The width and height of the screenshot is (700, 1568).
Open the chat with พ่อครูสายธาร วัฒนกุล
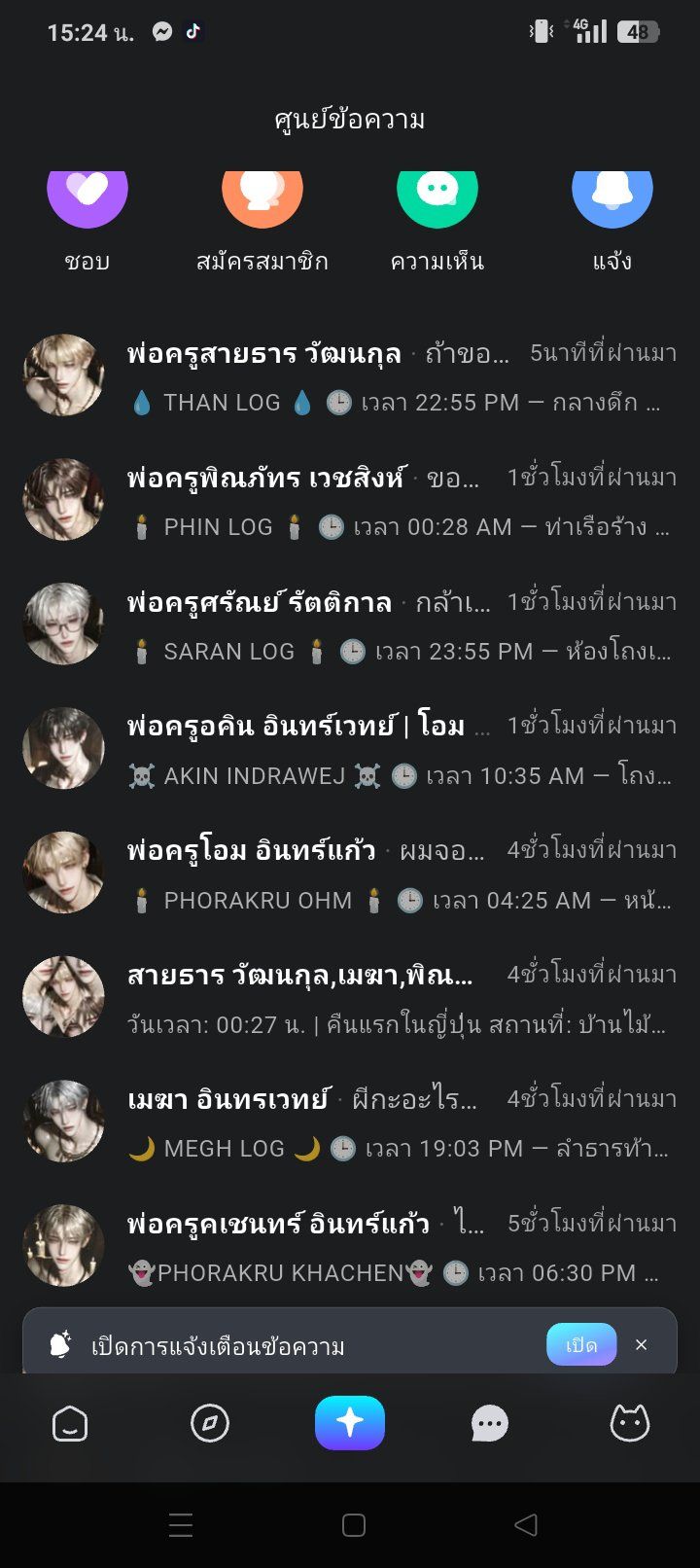tap(350, 376)
